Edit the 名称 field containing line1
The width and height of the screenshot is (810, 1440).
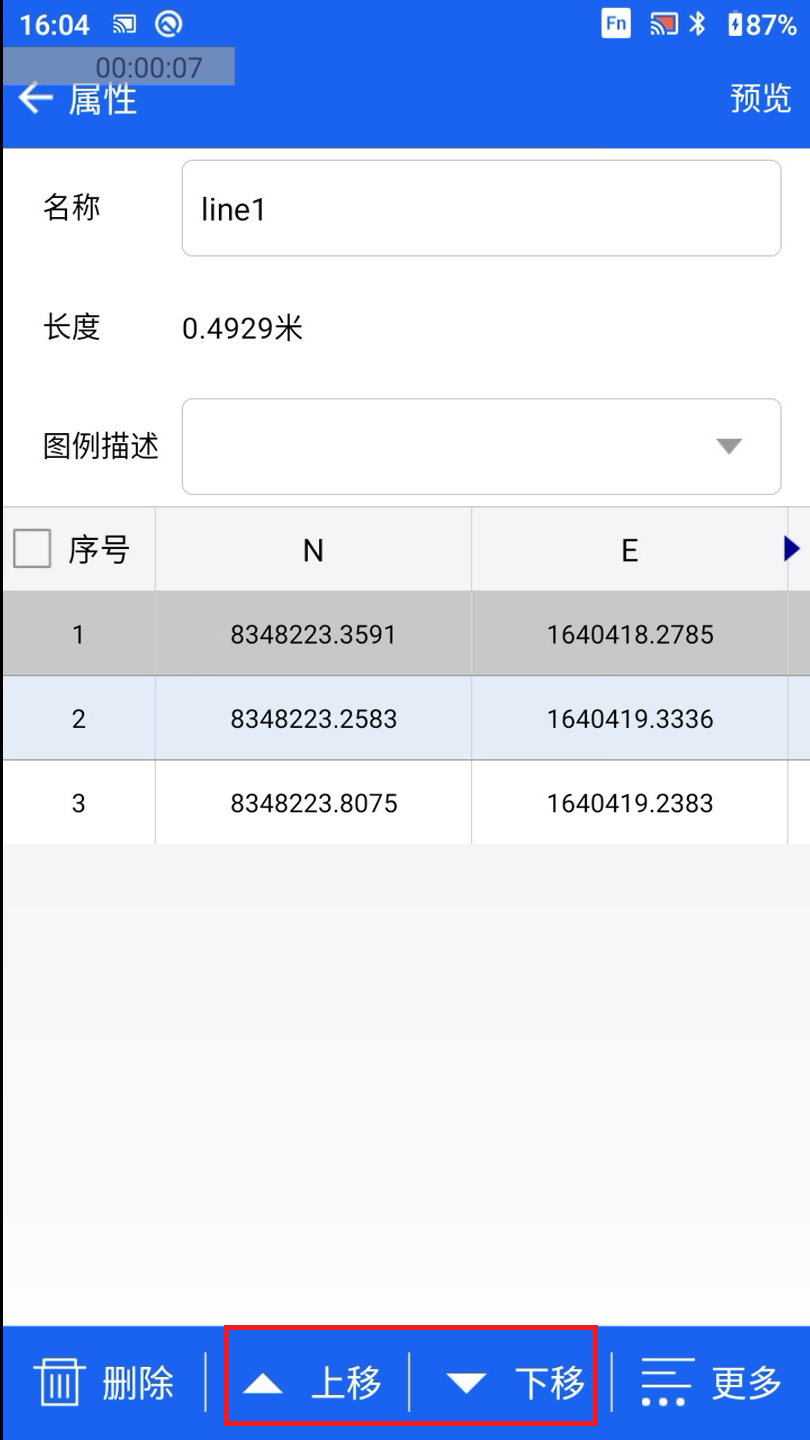480,208
